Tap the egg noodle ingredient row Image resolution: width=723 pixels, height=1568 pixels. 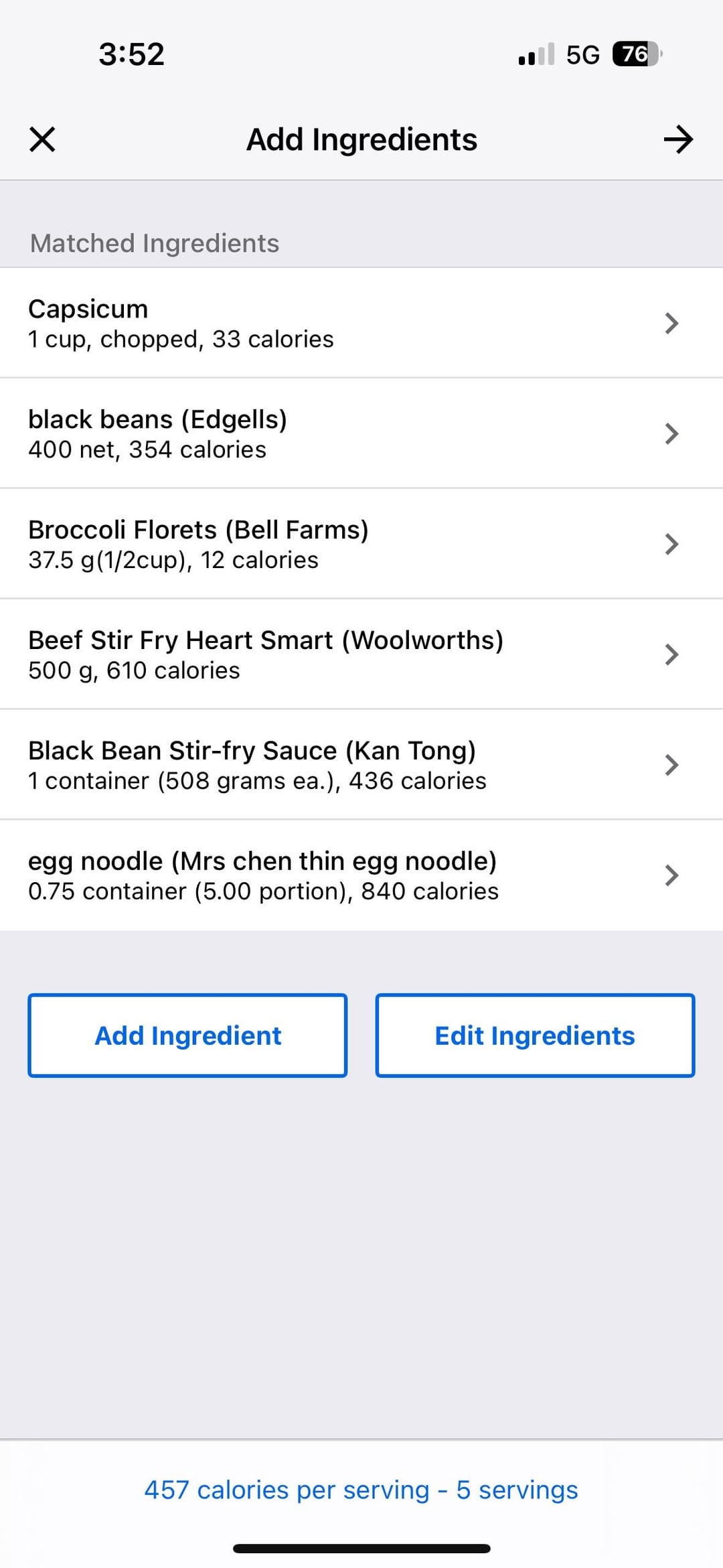click(361, 875)
